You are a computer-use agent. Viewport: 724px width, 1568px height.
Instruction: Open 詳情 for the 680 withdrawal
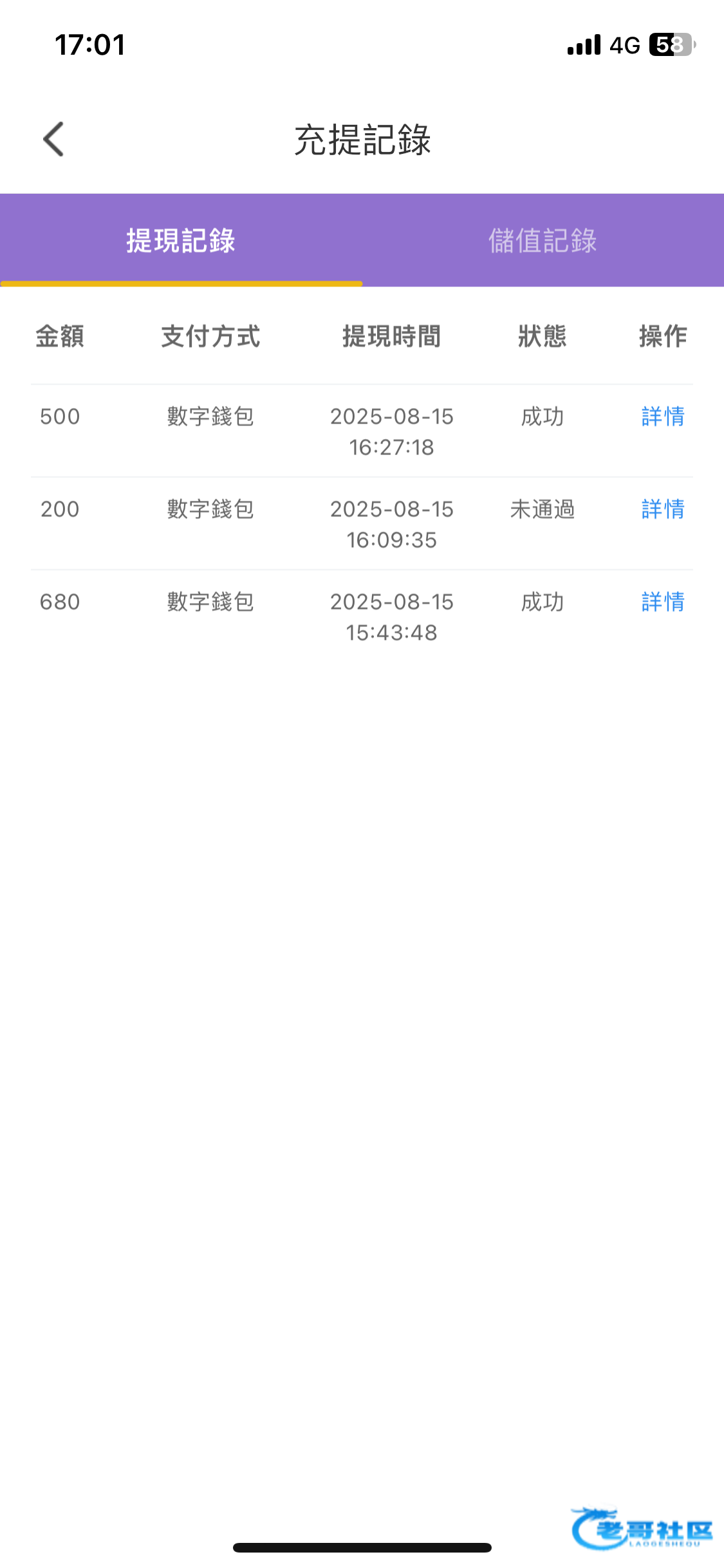pyautogui.click(x=663, y=602)
